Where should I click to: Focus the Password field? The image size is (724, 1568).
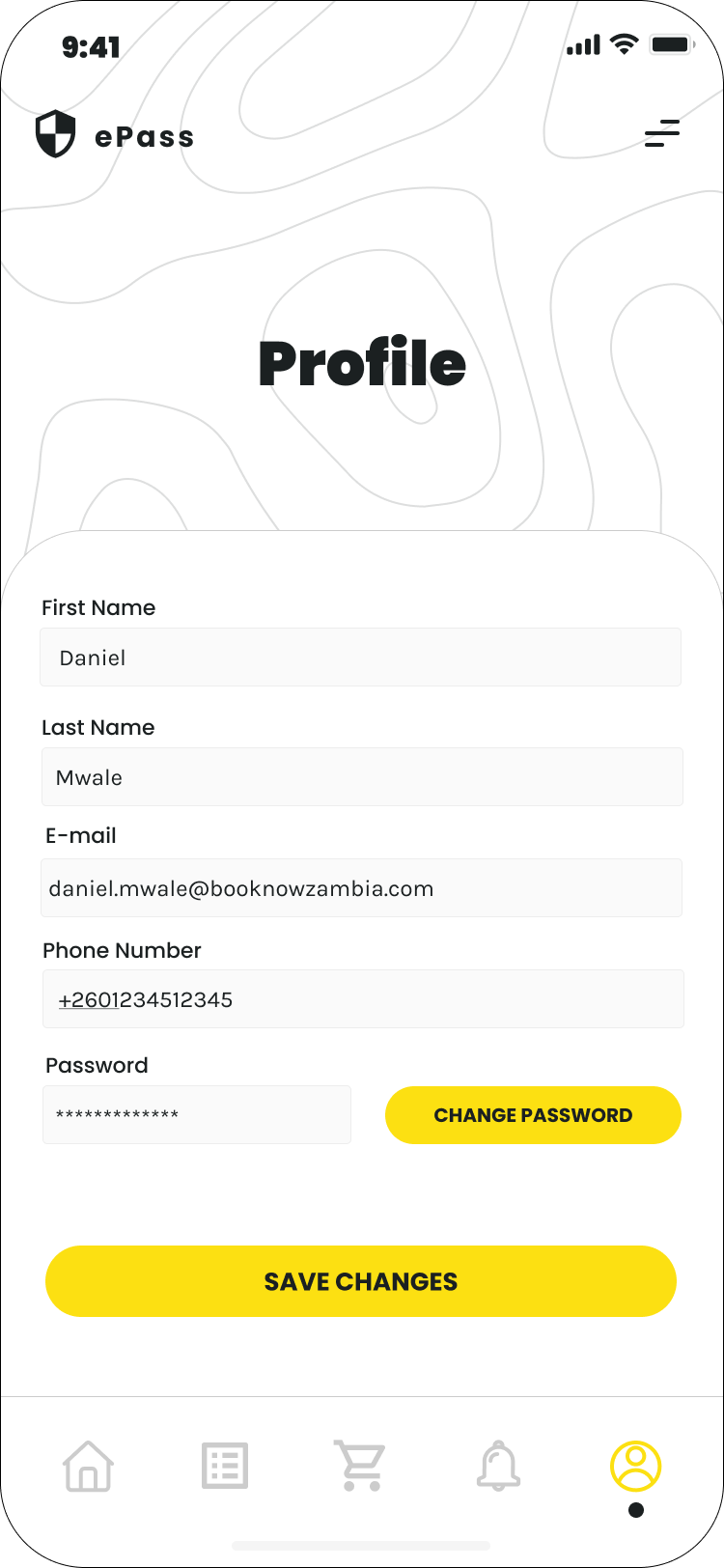[197, 1115]
